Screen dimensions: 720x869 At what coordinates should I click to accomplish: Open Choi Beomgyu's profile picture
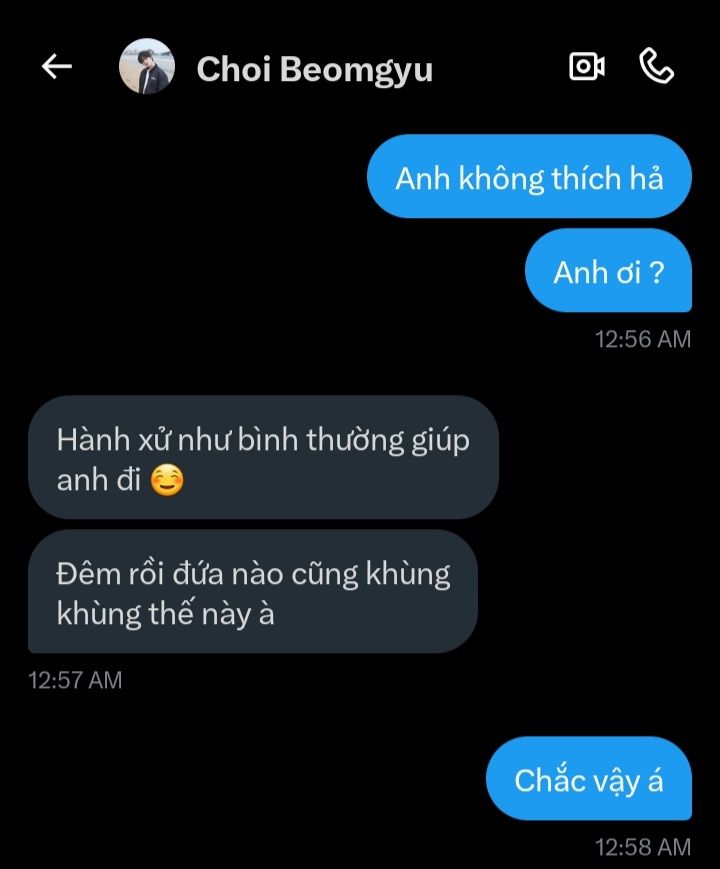coord(147,67)
